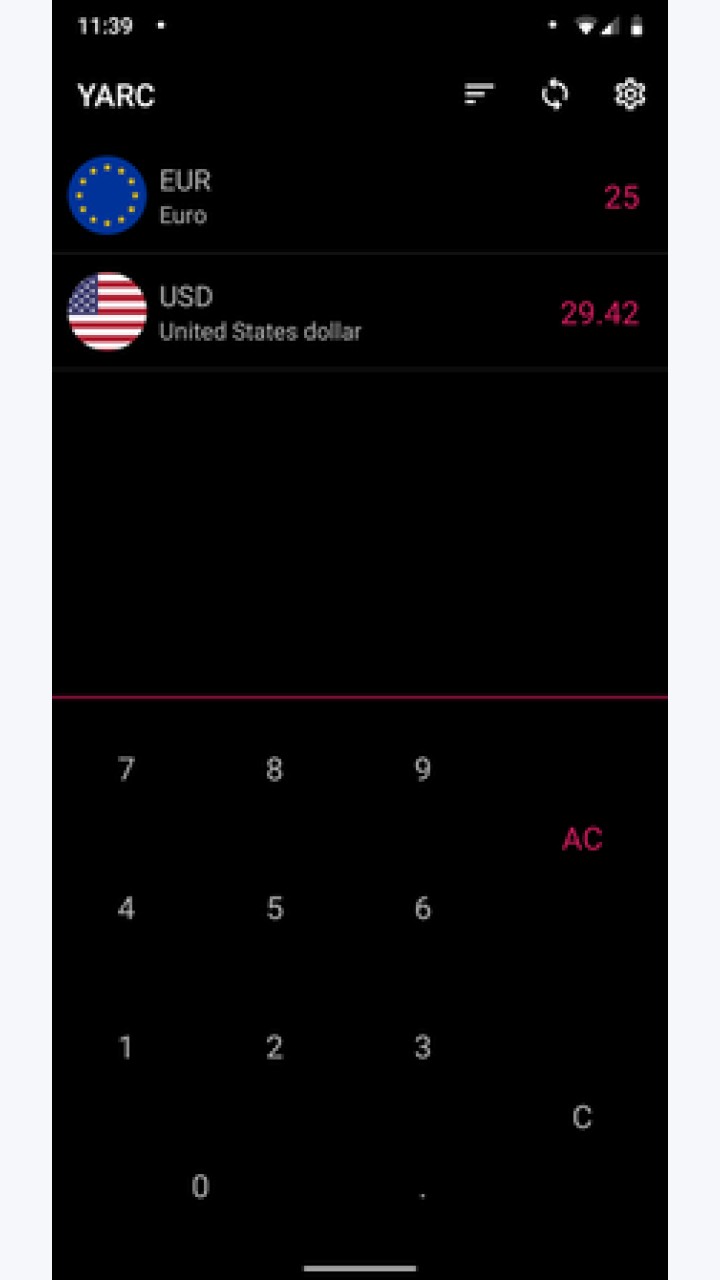This screenshot has width=720, height=1280.
Task: Enter digit 1 on the keypad
Action: [x=126, y=1047]
